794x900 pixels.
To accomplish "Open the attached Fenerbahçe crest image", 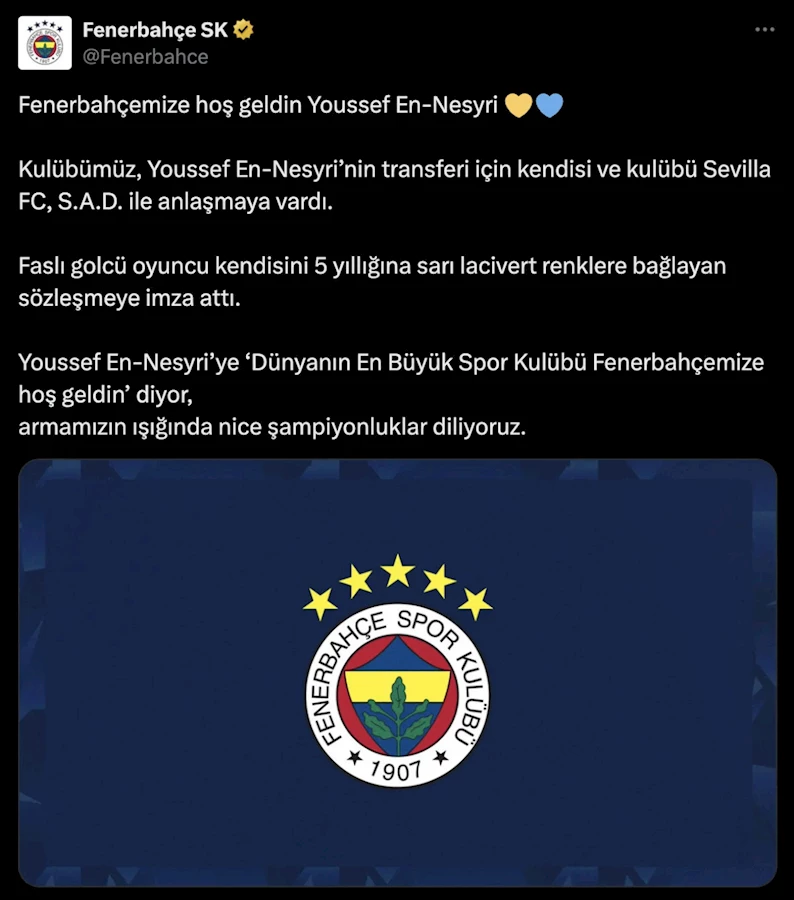I will point(397,672).
